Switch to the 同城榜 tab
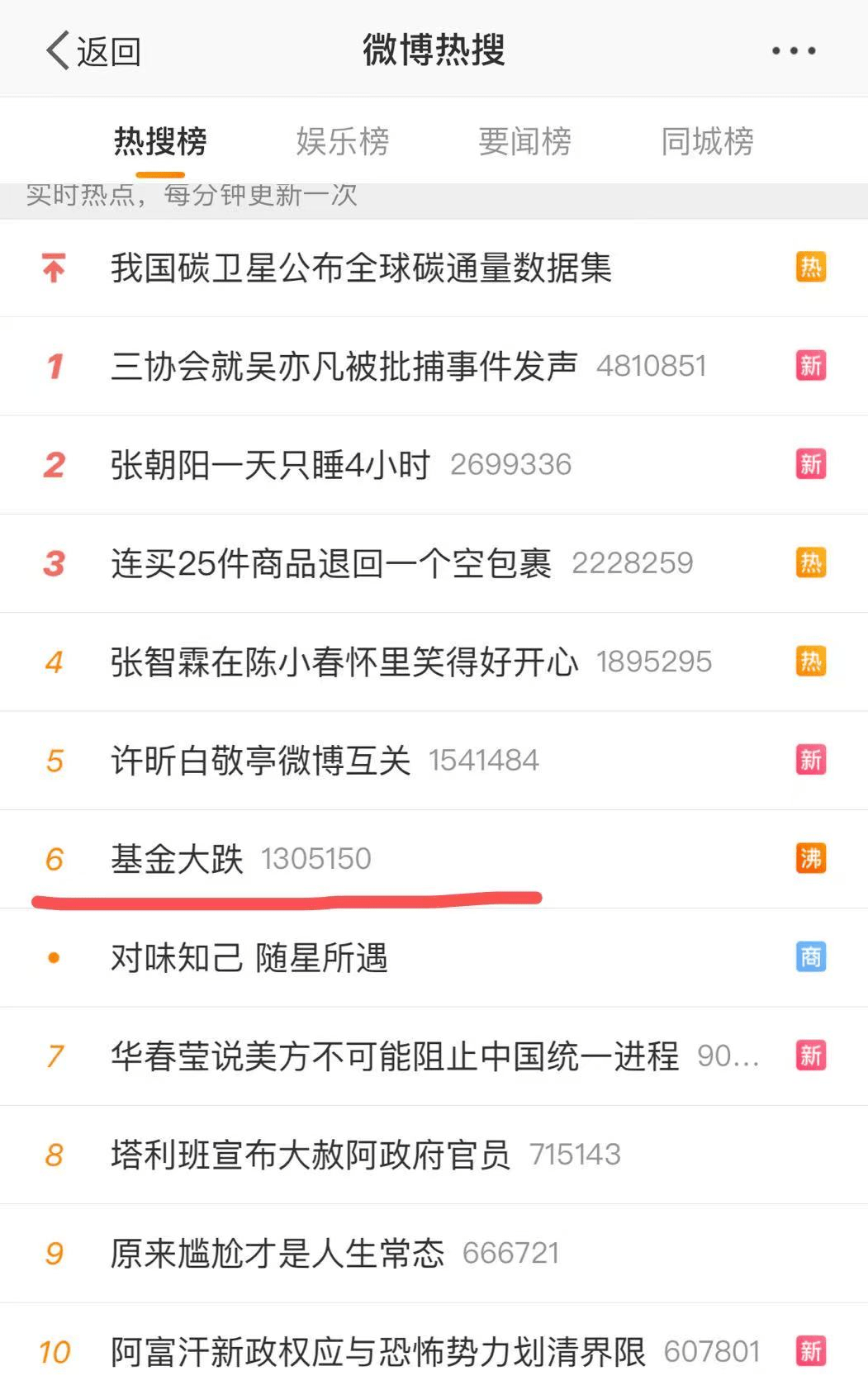The image size is (868, 1390). pyautogui.click(x=708, y=142)
